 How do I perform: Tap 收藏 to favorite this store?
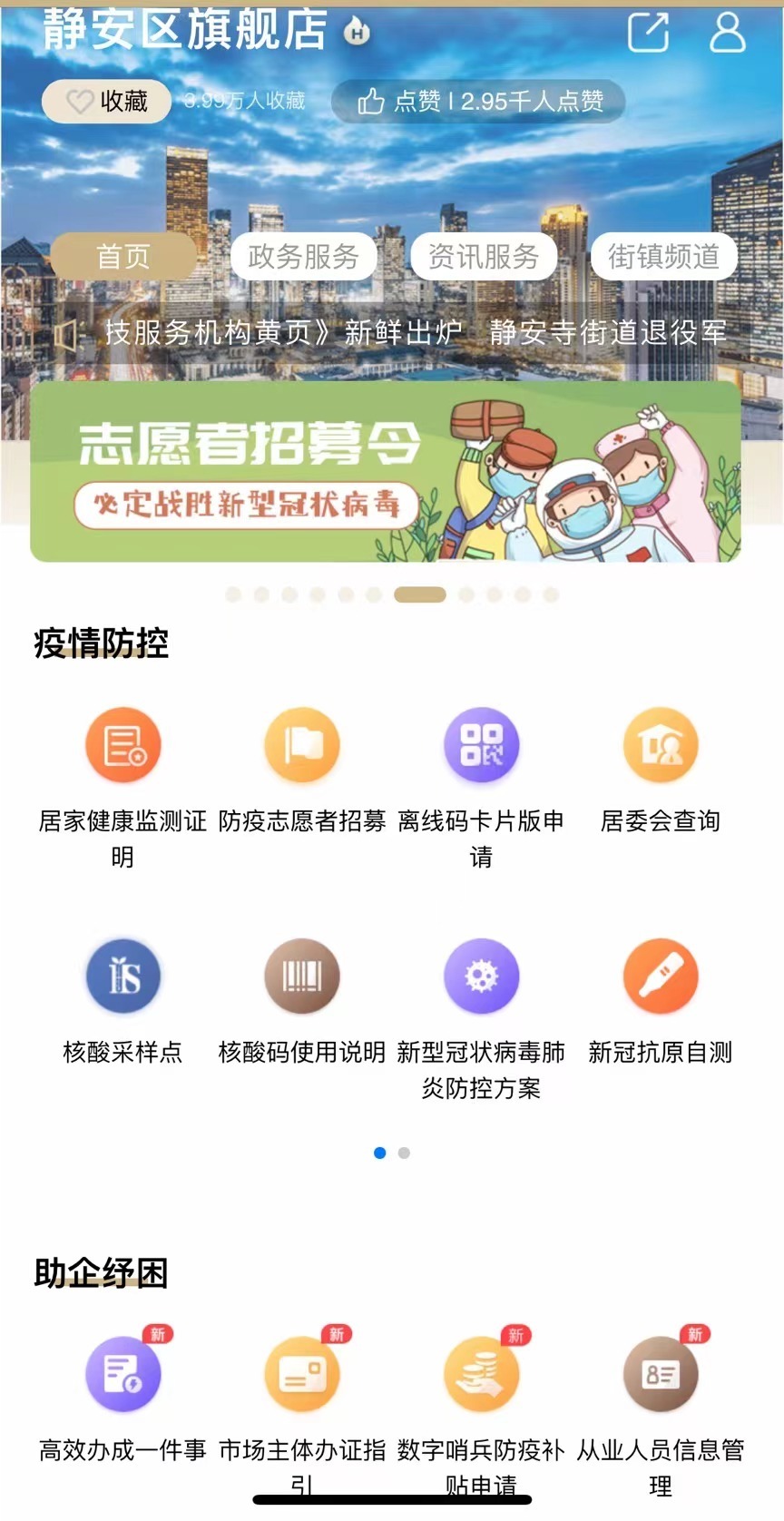click(107, 101)
